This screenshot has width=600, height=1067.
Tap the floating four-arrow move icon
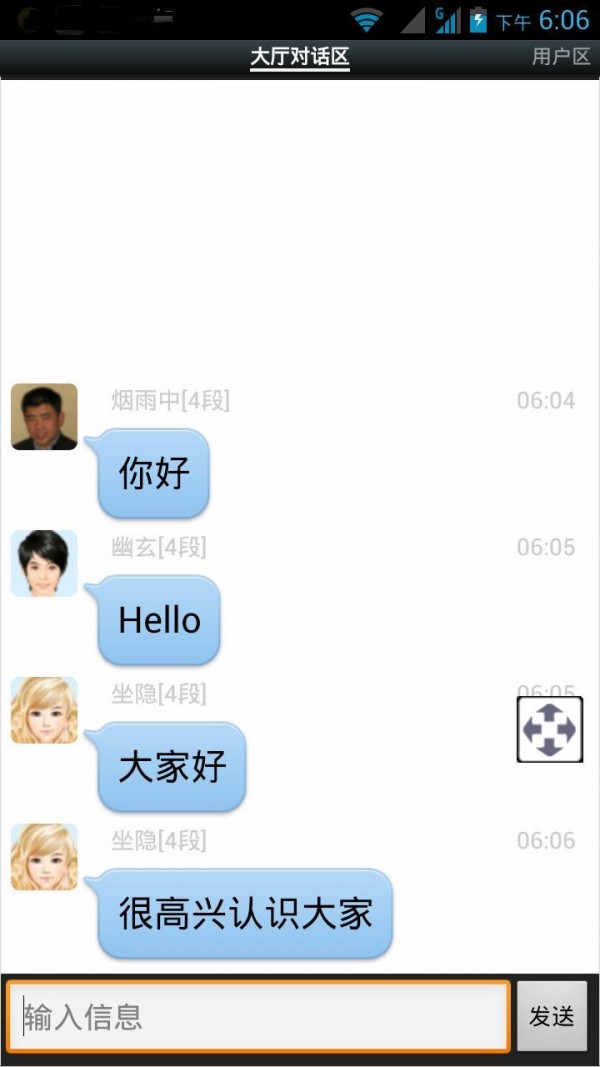[550, 729]
